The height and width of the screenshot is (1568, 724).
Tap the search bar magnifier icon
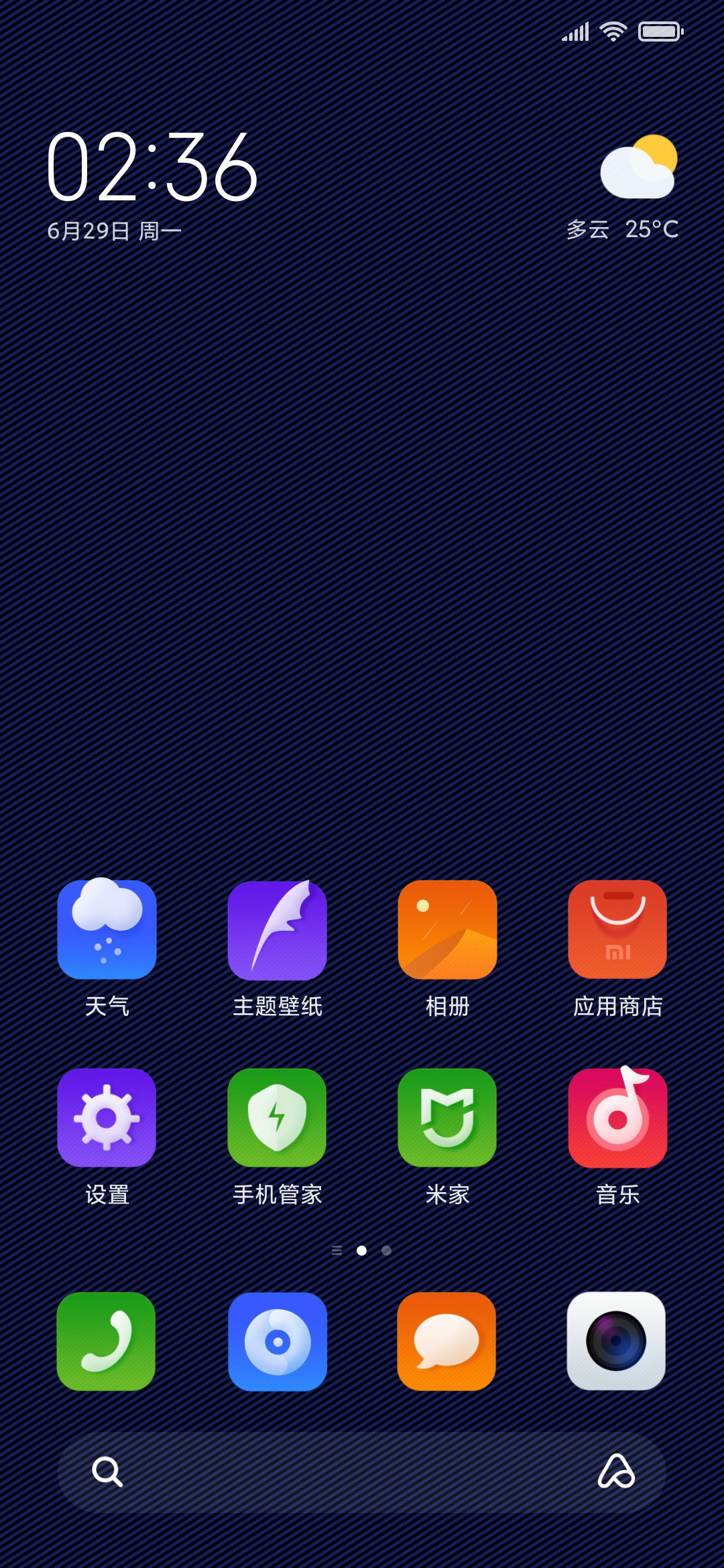tap(107, 1472)
